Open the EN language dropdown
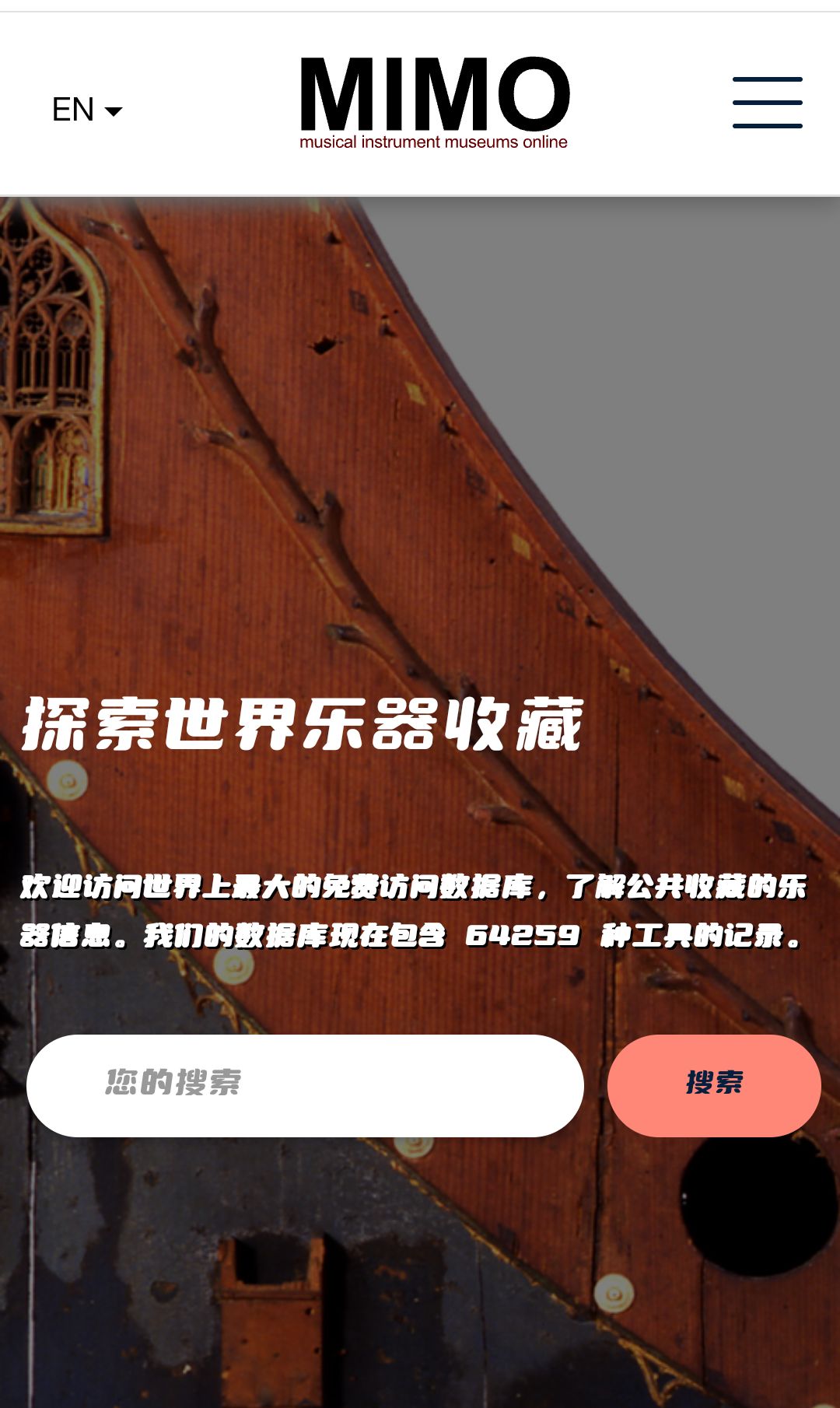 (x=87, y=110)
